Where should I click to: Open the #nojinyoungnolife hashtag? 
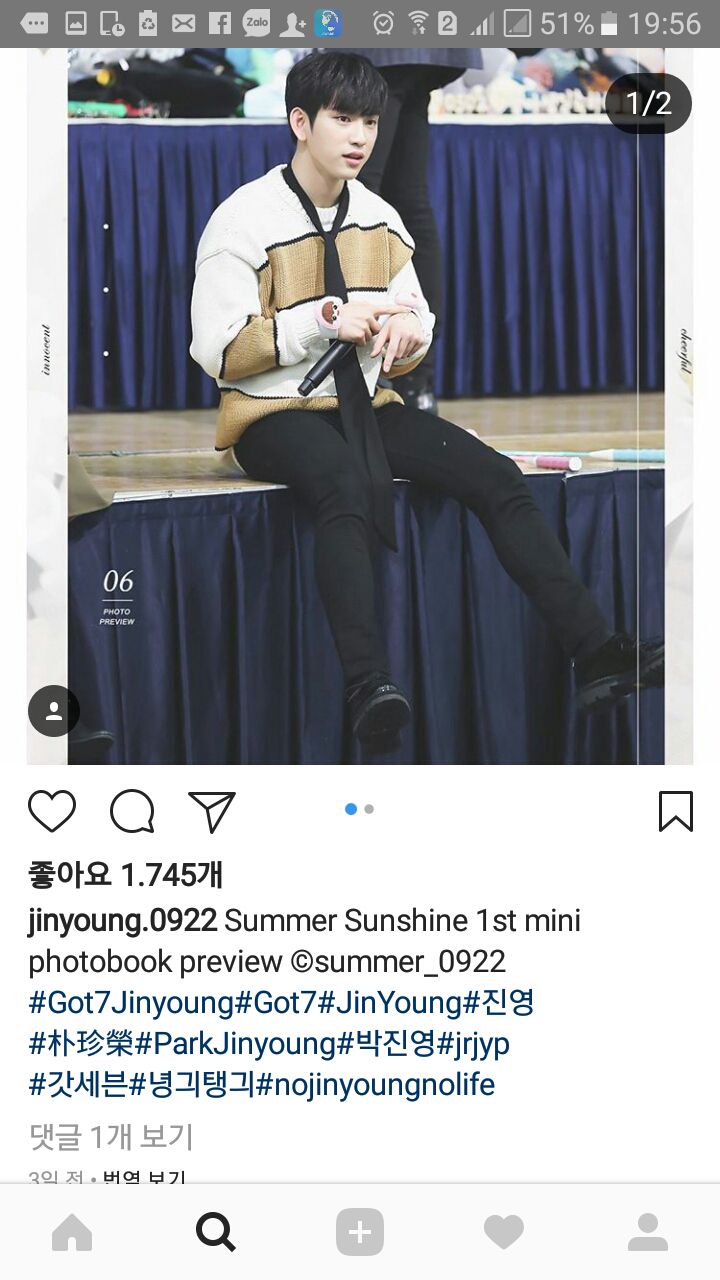[376, 1084]
